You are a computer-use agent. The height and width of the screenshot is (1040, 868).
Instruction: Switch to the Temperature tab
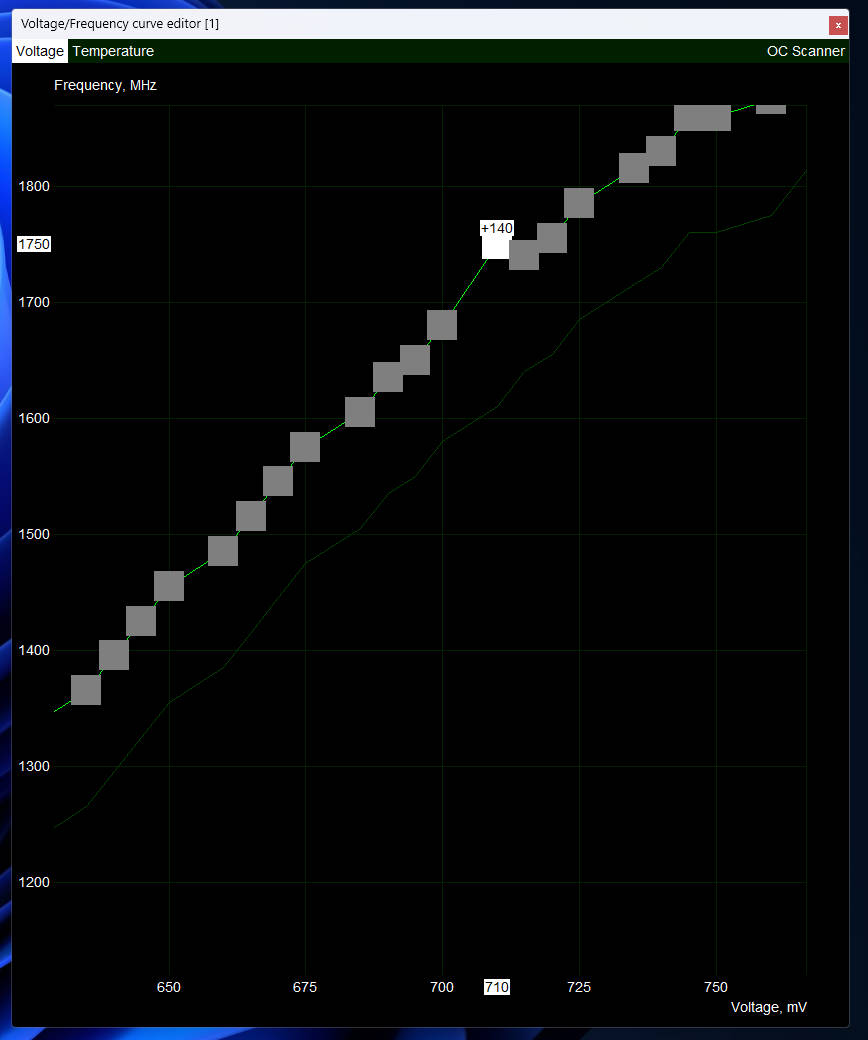tap(113, 51)
